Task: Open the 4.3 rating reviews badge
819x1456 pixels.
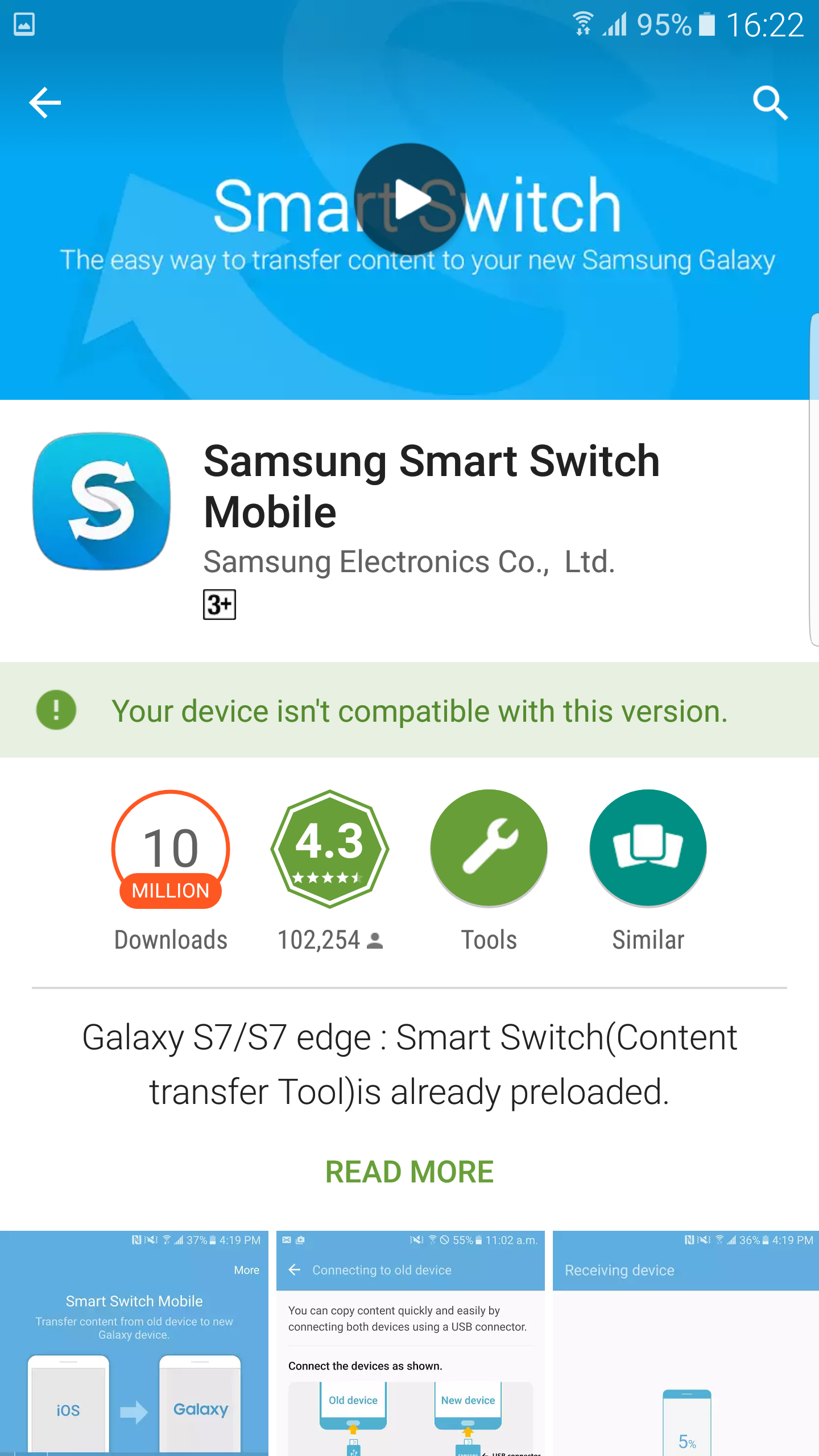Action: tap(330, 849)
